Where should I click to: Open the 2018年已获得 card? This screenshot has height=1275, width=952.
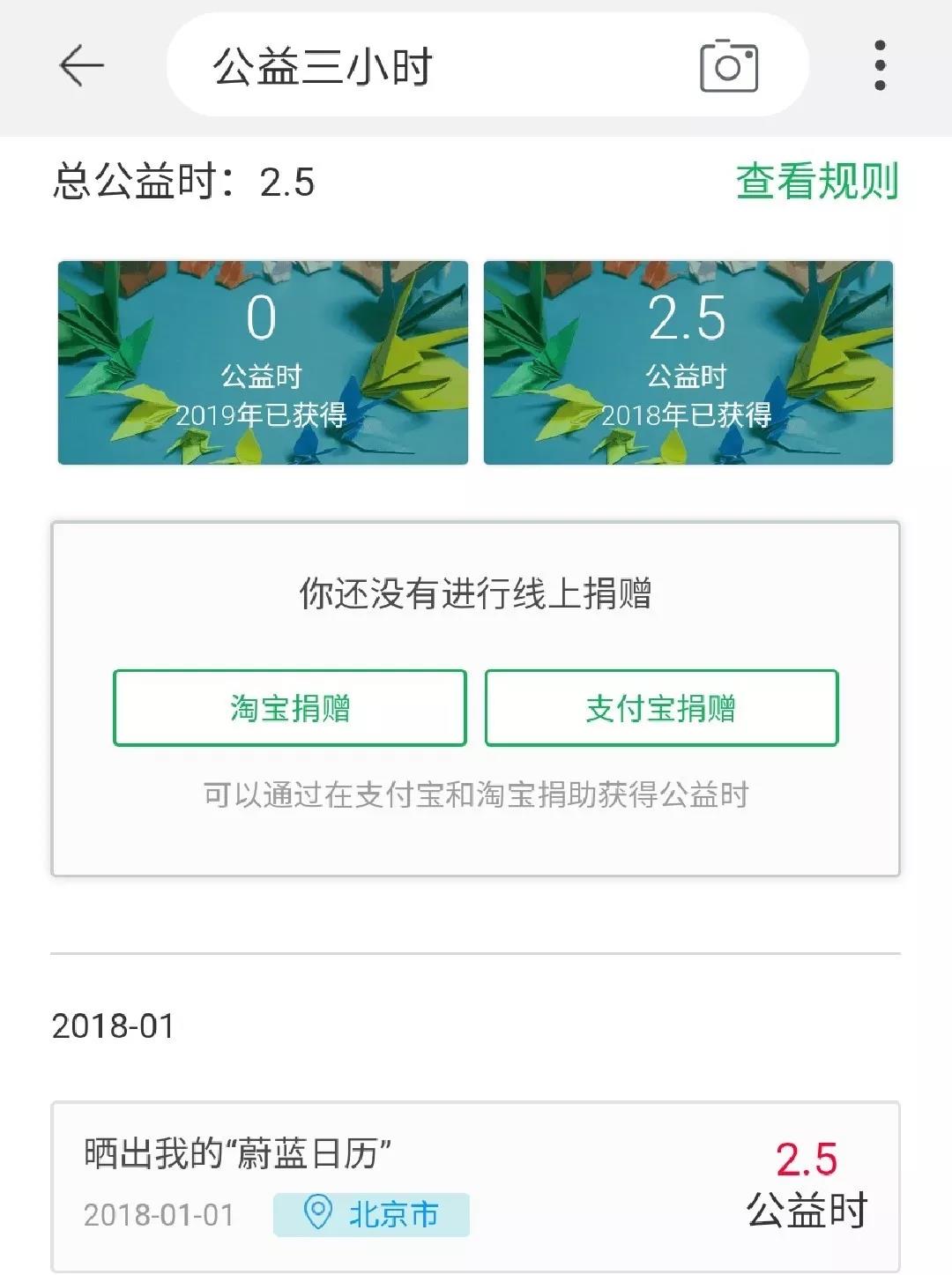point(688,362)
